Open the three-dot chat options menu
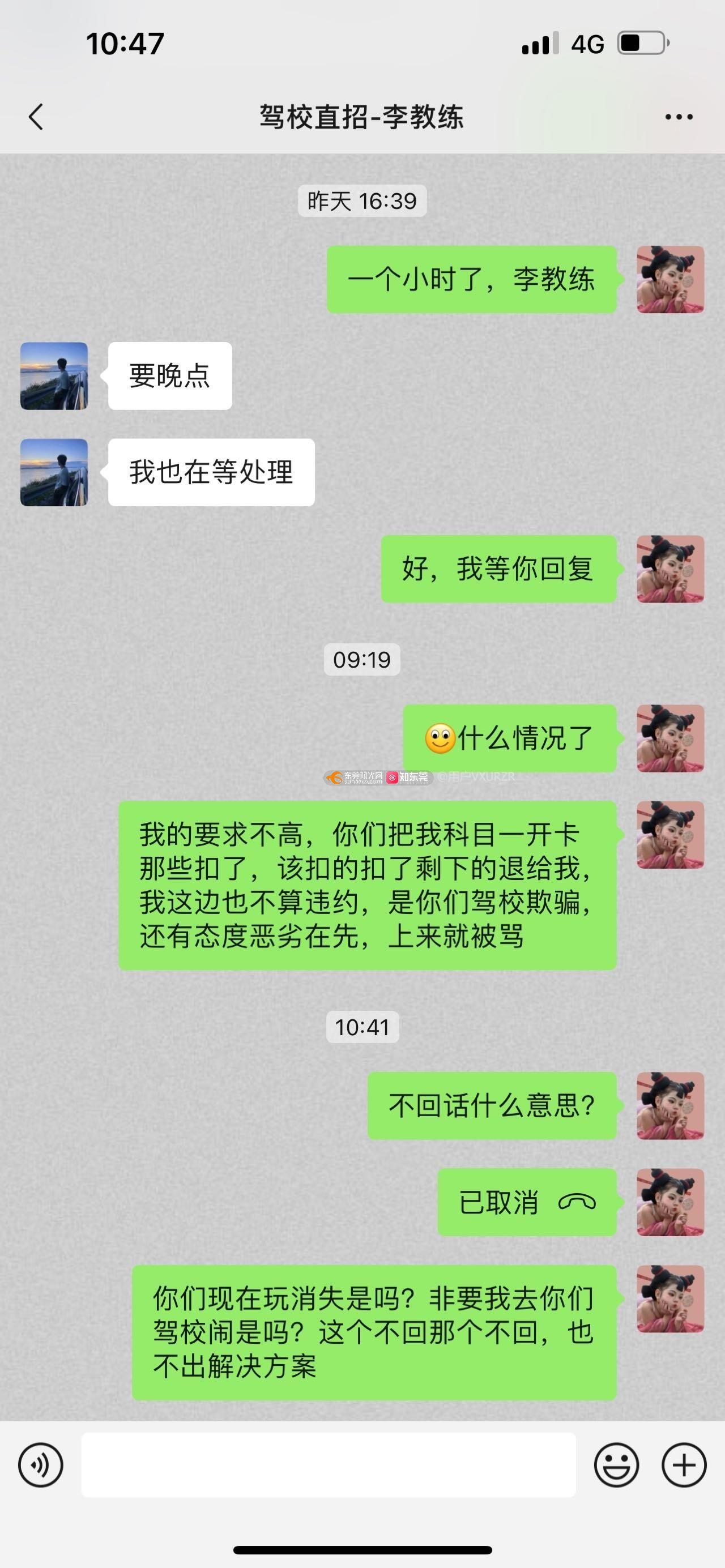Screen dimensions: 725x1568 679,116
